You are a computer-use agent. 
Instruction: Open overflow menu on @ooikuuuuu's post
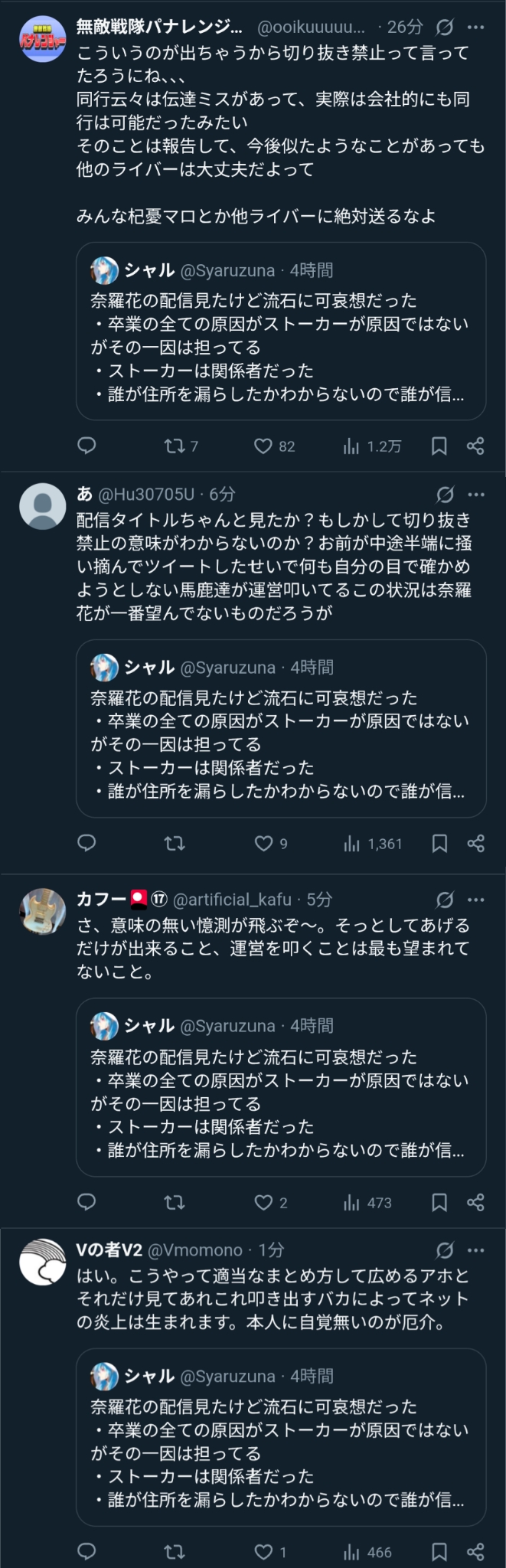point(475,28)
